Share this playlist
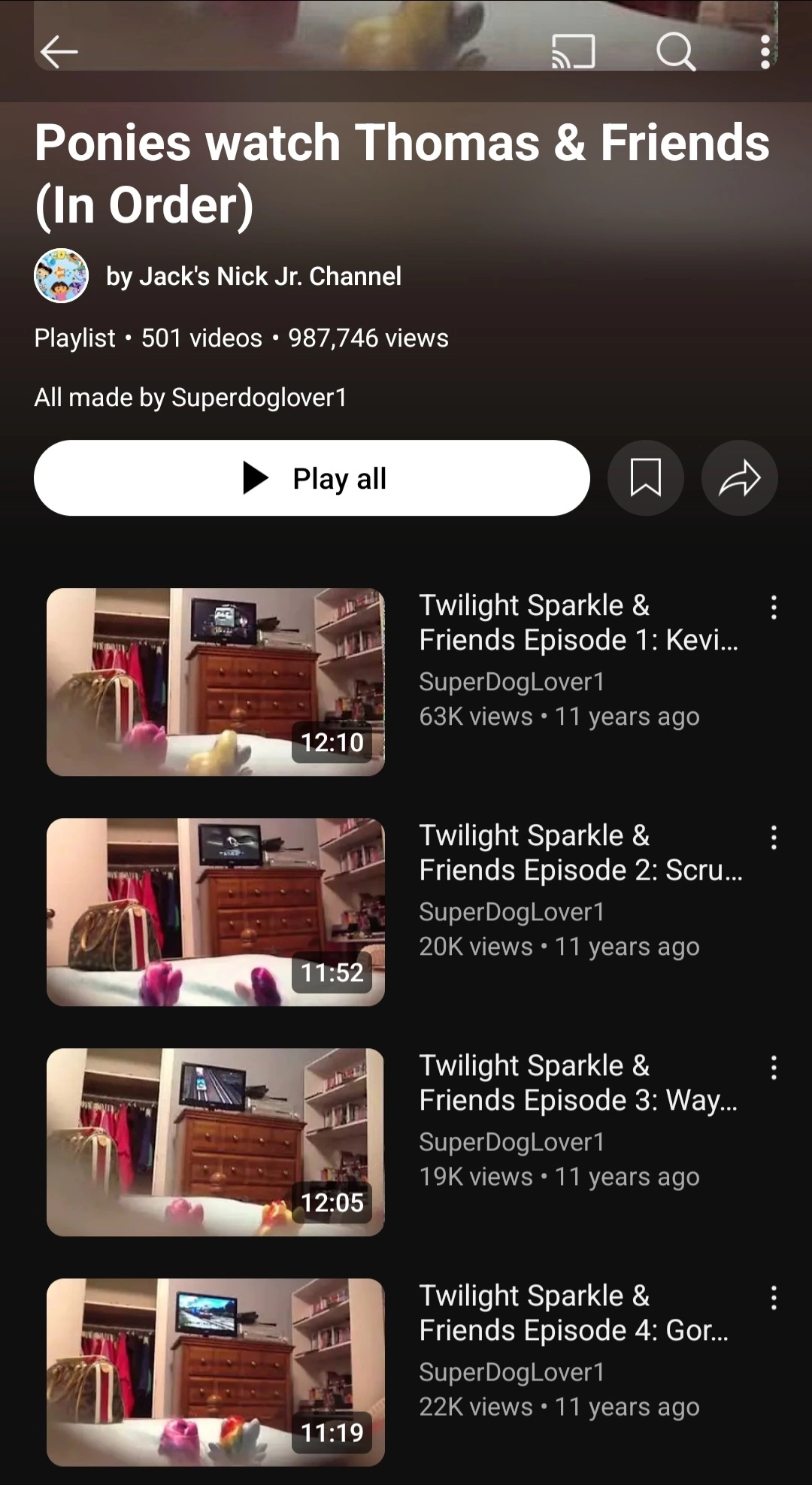This screenshot has height=1485, width=812. (x=740, y=478)
